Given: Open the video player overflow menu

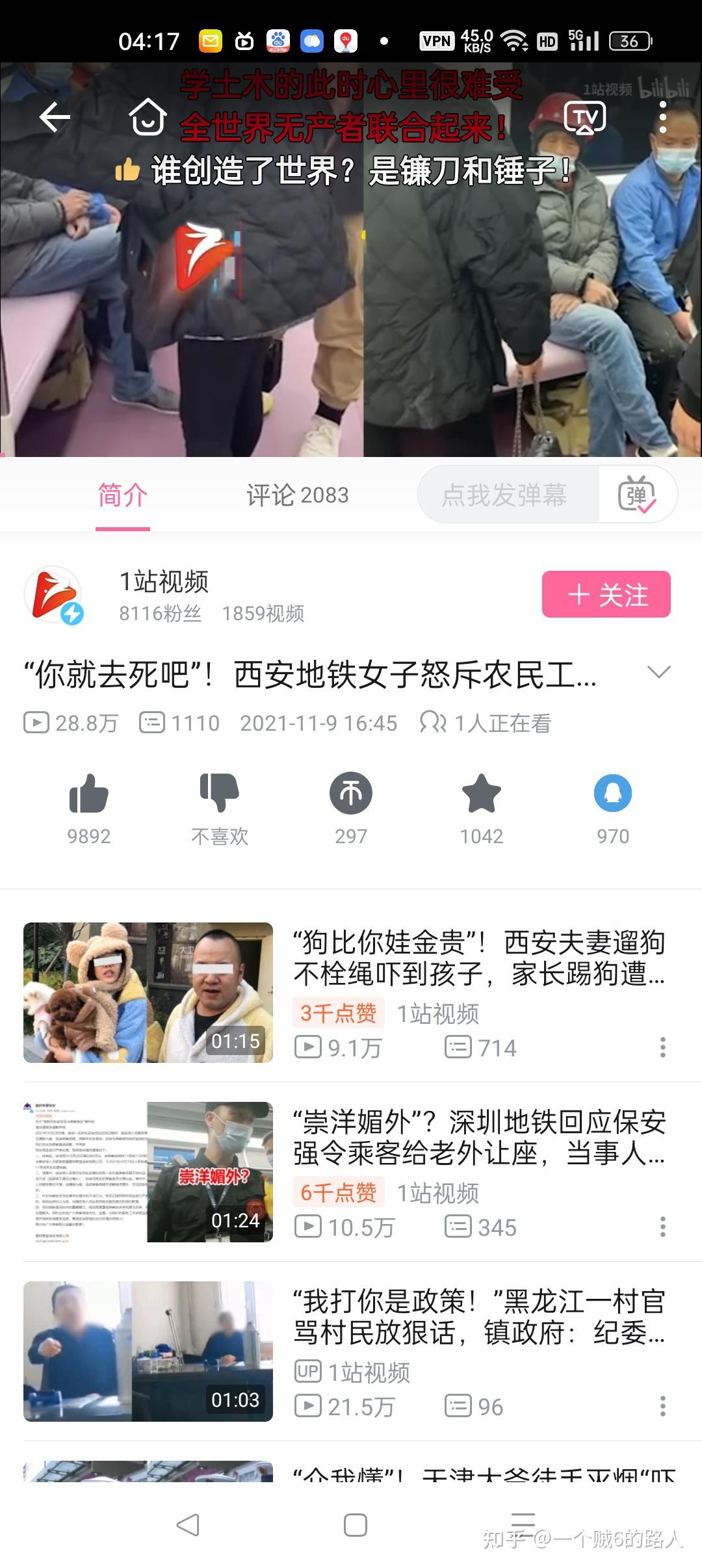Looking at the screenshot, I should pos(662,118).
